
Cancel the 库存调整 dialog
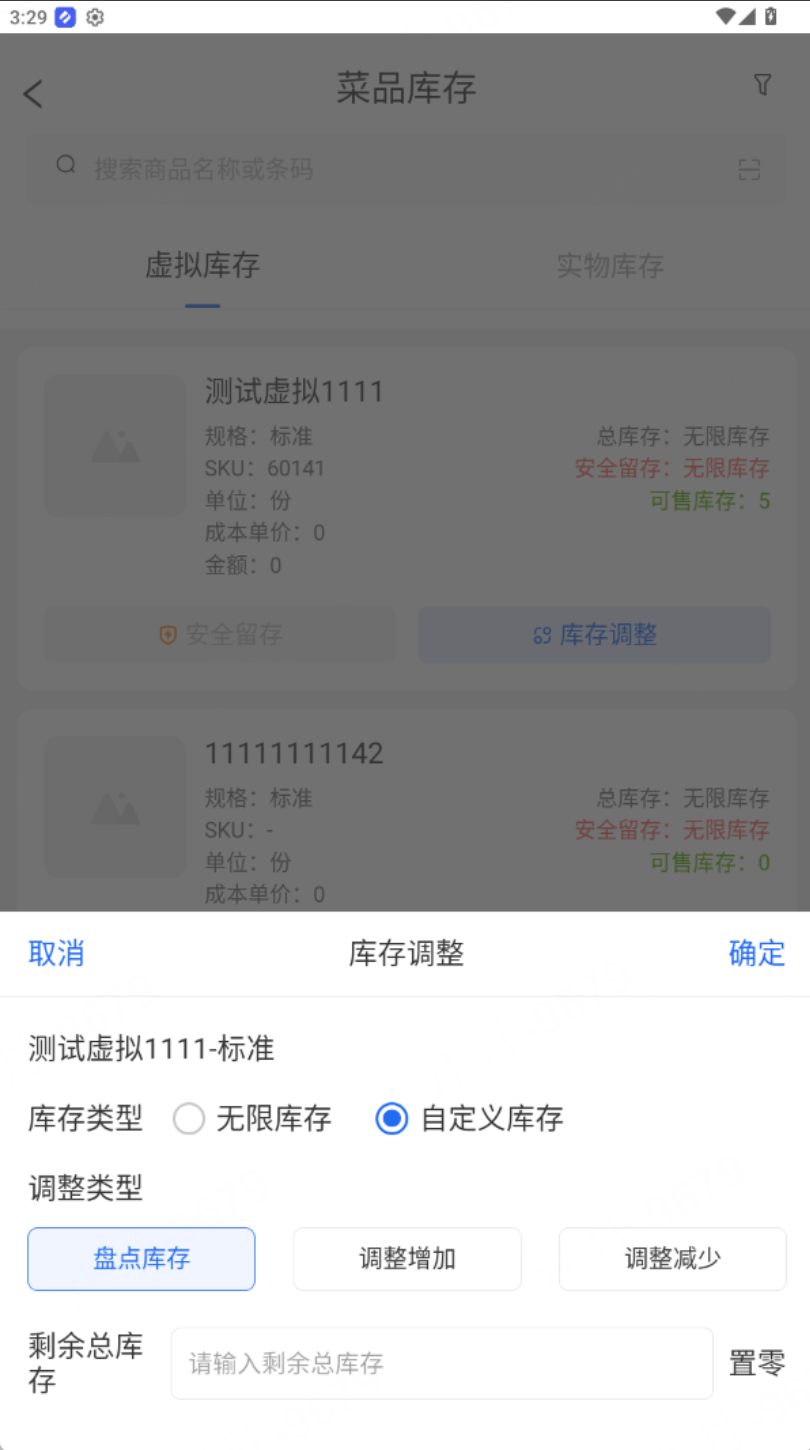point(56,953)
